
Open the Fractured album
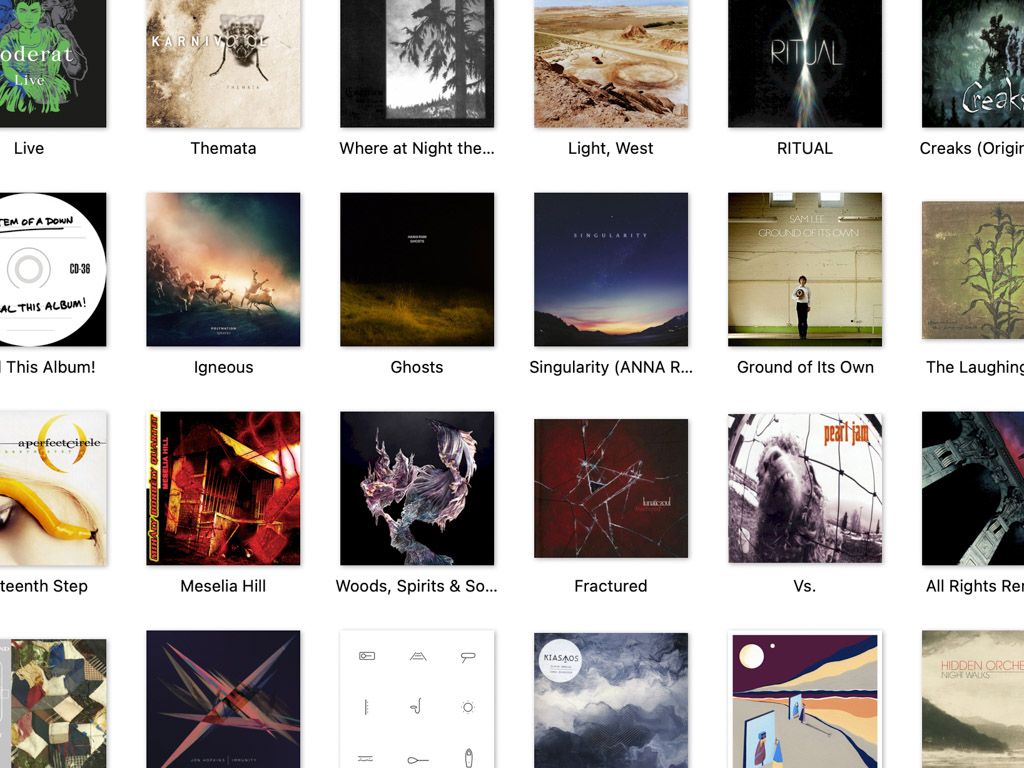611,488
